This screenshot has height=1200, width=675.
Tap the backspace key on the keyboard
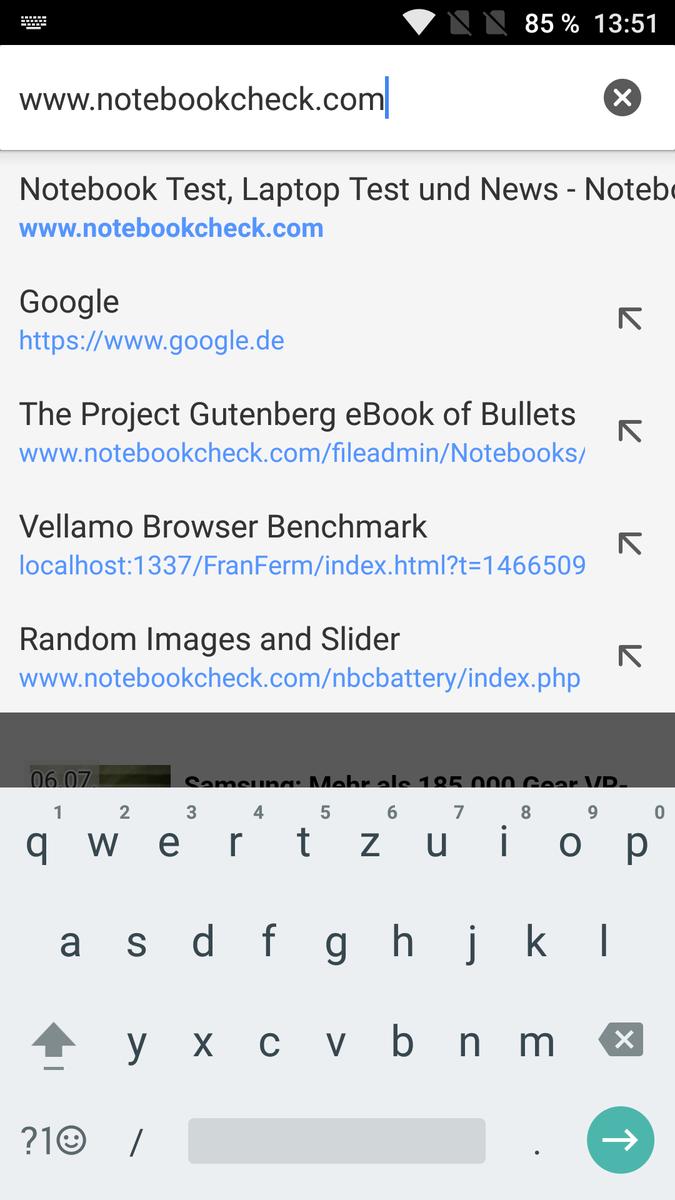coord(621,1040)
